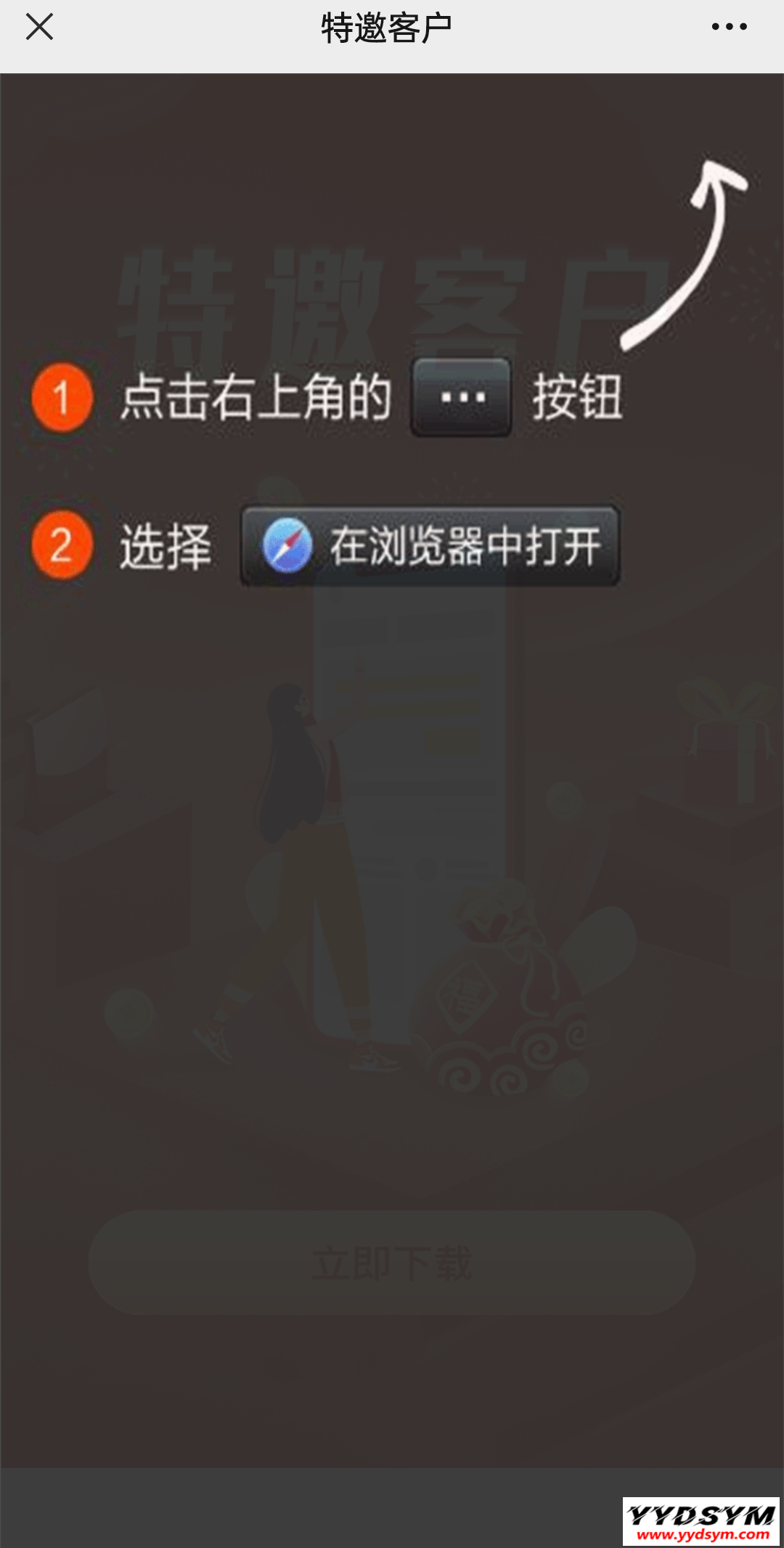Open the three-dot overflow menu
Image resolution: width=784 pixels, height=1548 pixels.
tap(729, 27)
